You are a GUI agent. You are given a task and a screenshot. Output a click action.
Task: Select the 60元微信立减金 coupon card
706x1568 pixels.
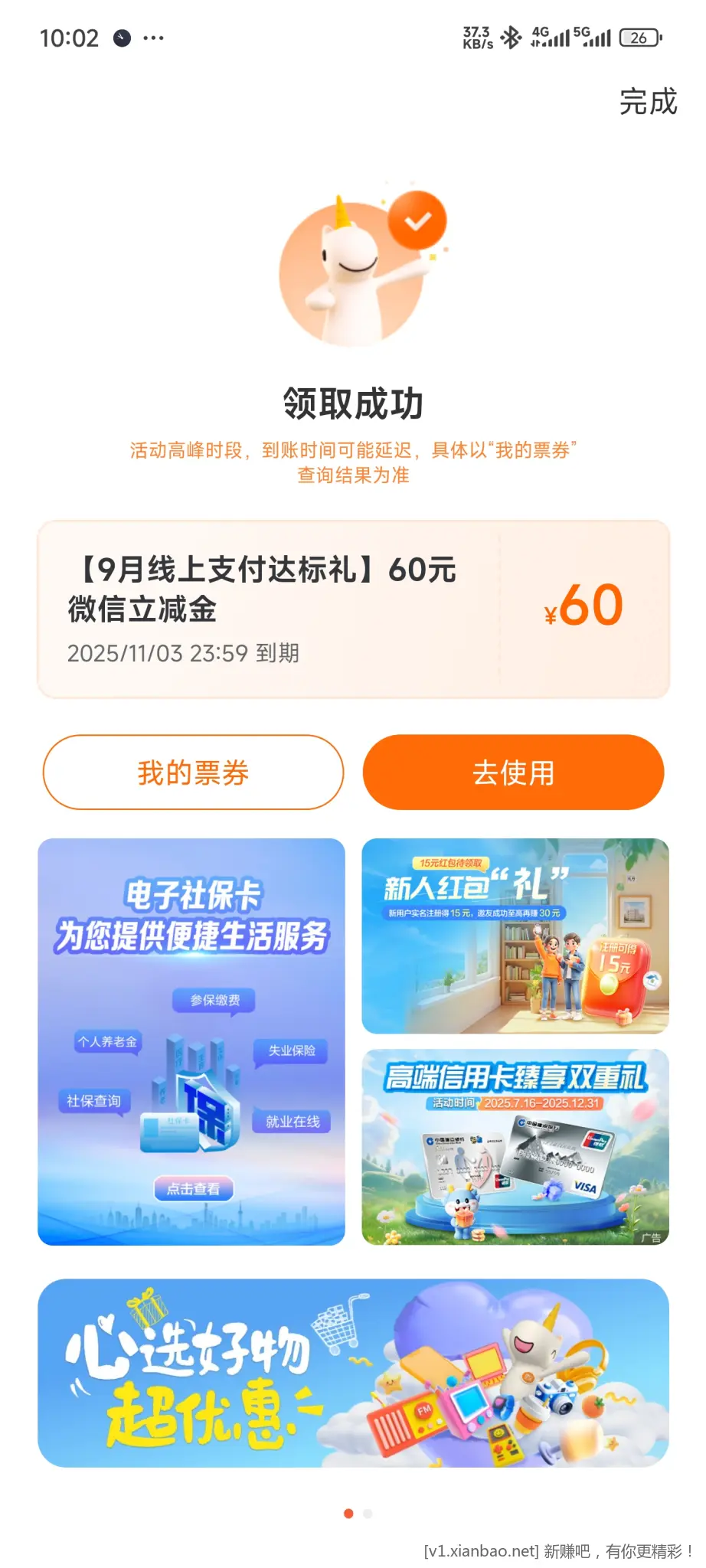(352, 607)
